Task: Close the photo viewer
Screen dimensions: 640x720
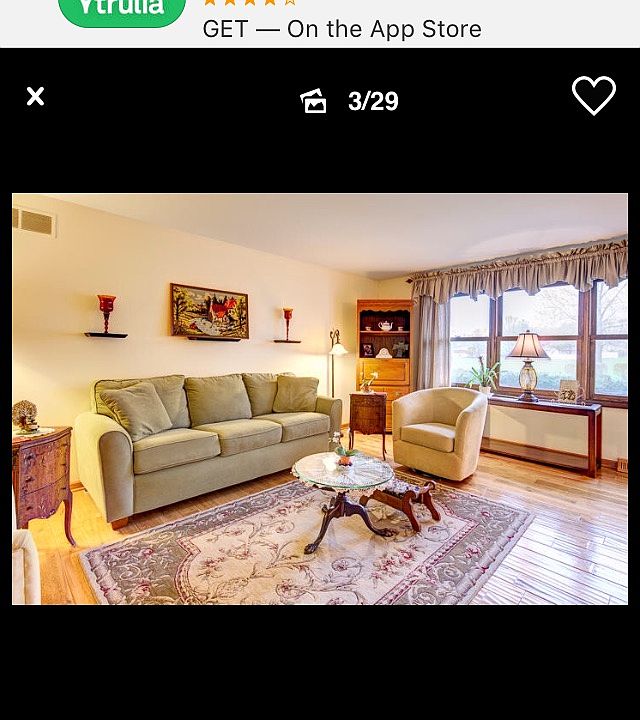Action: tap(35, 97)
